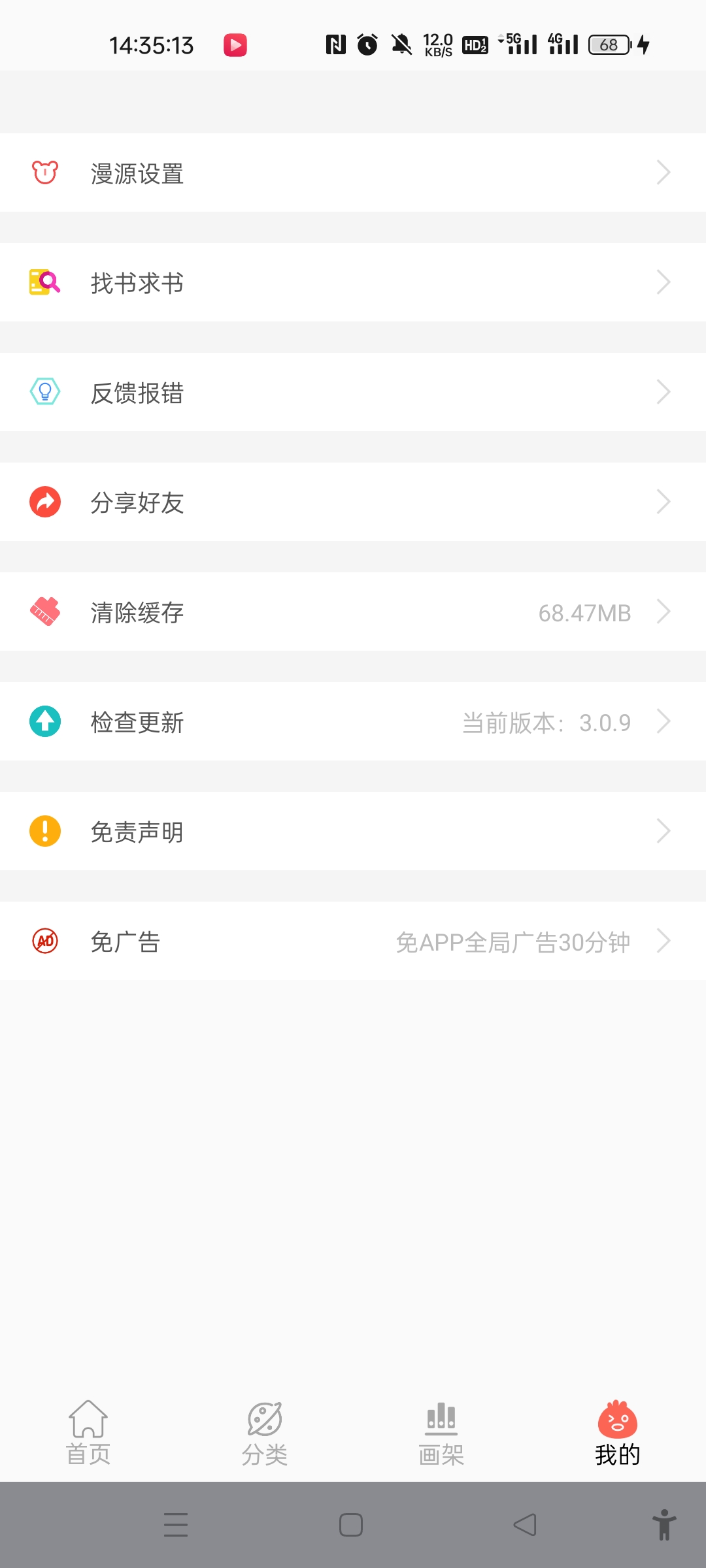The height and width of the screenshot is (1568, 706).
Task: Open 漫源设置 via its chevron arrow
Action: coord(663,172)
